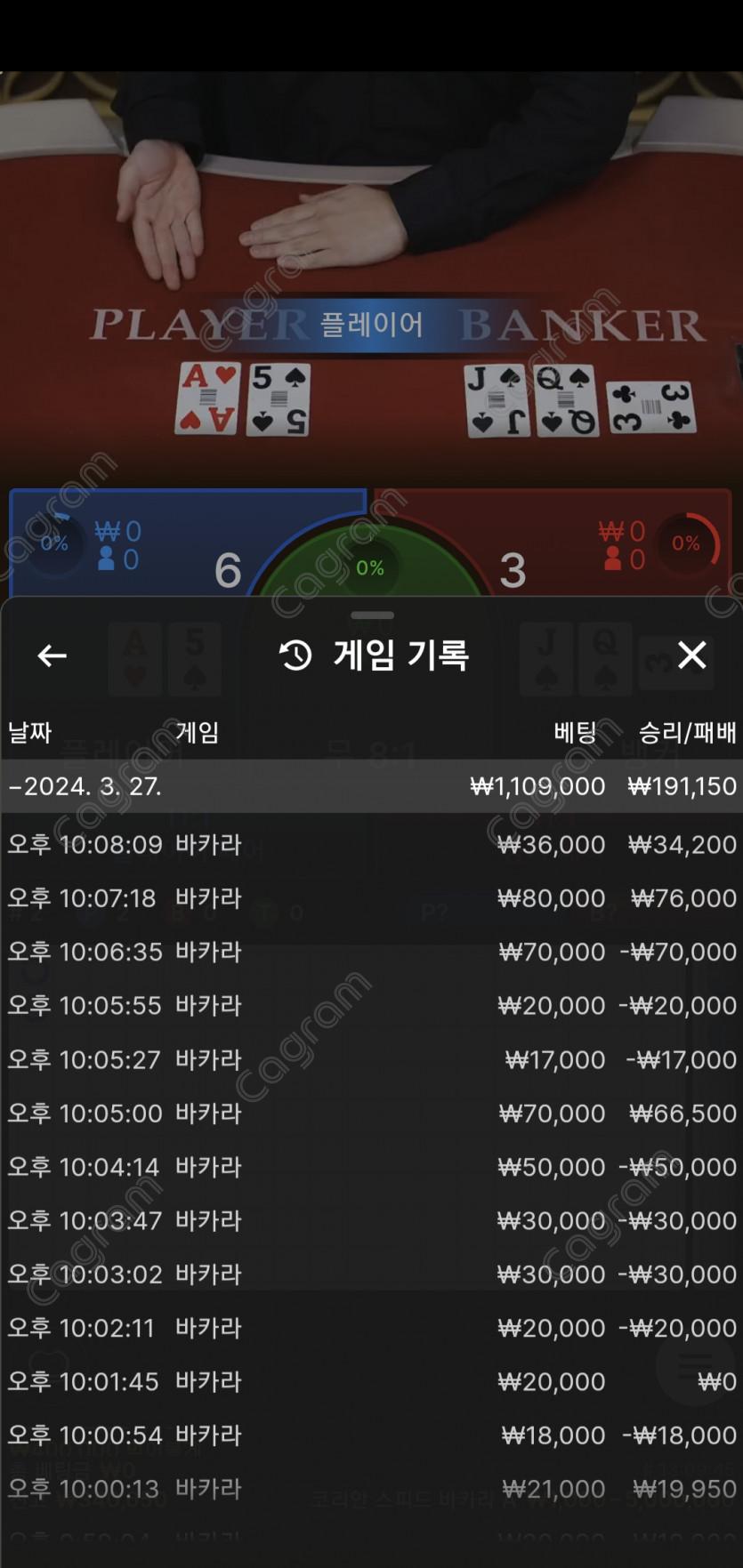Open the 10:00:54 baccarat round

pos(371,1435)
